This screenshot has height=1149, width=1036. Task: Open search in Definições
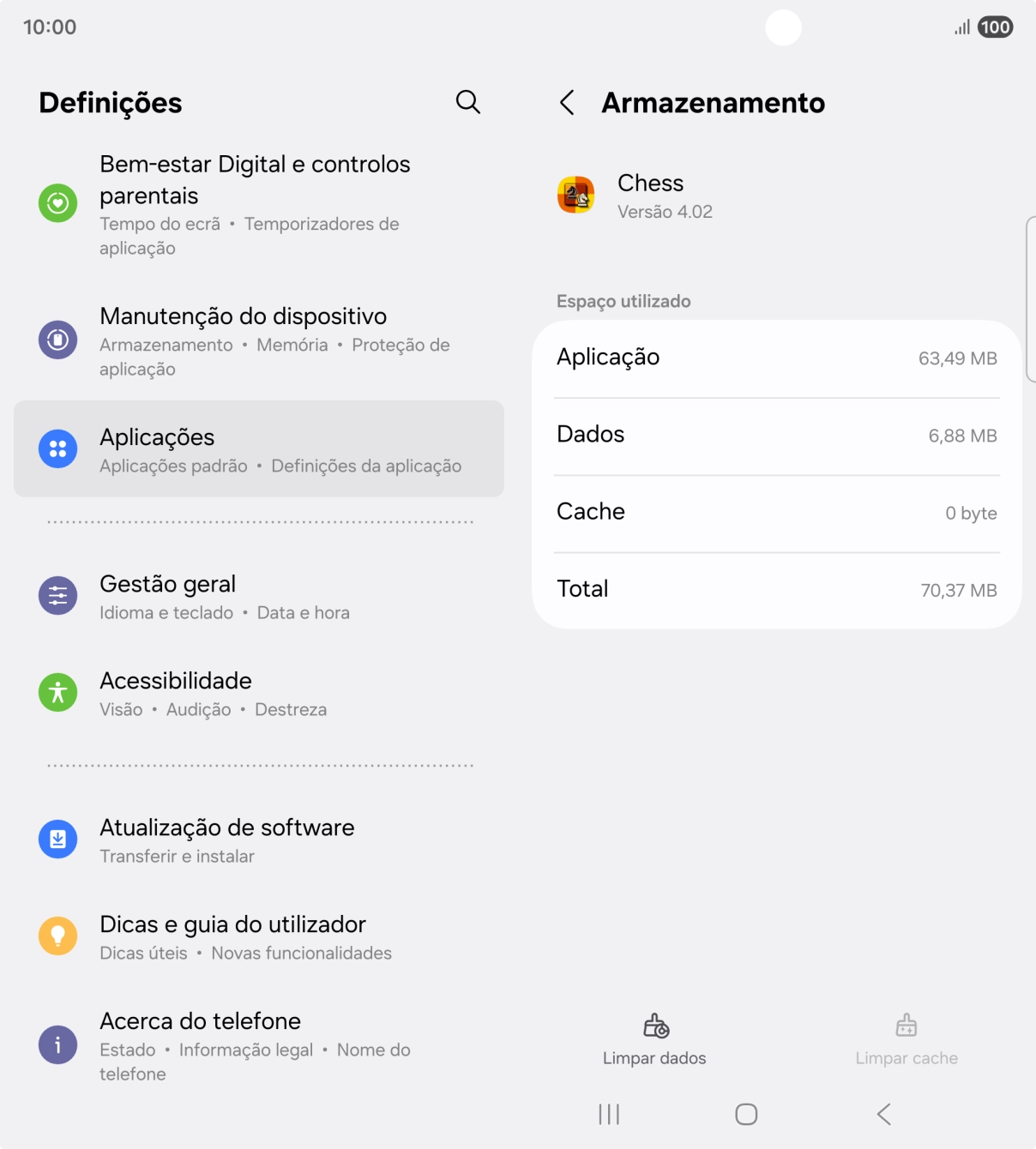coord(468,101)
